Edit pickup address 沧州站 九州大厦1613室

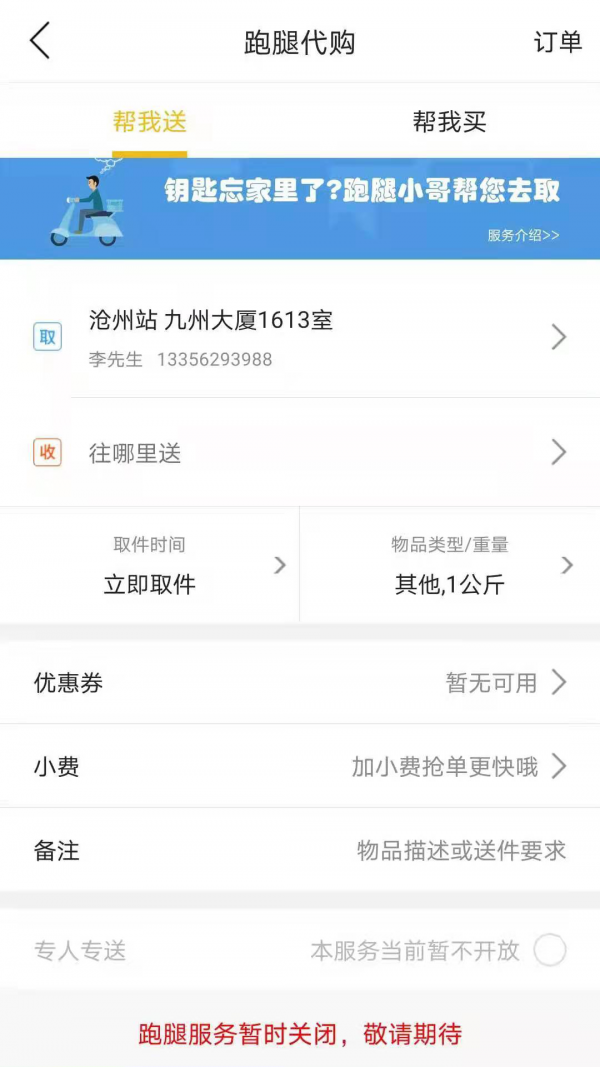[300, 337]
